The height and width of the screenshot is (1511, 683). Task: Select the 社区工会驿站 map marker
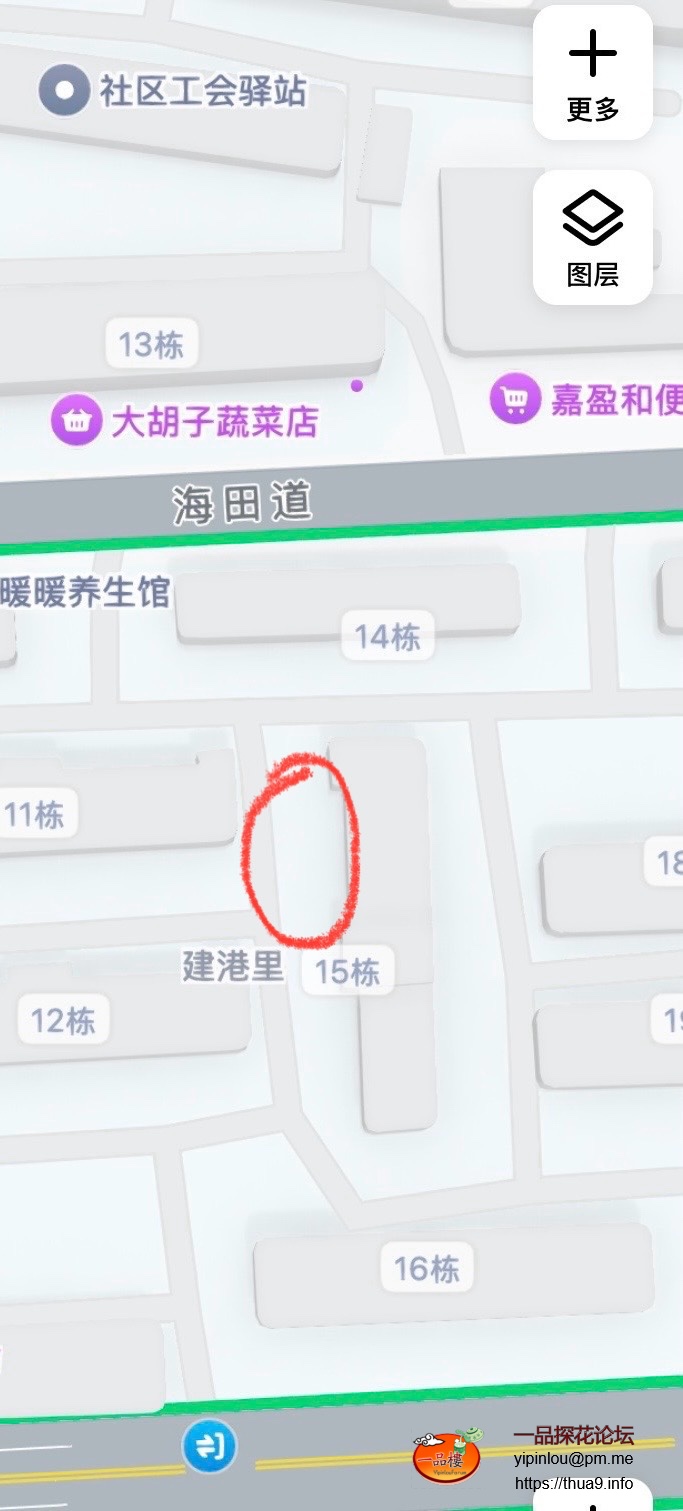tap(65, 91)
